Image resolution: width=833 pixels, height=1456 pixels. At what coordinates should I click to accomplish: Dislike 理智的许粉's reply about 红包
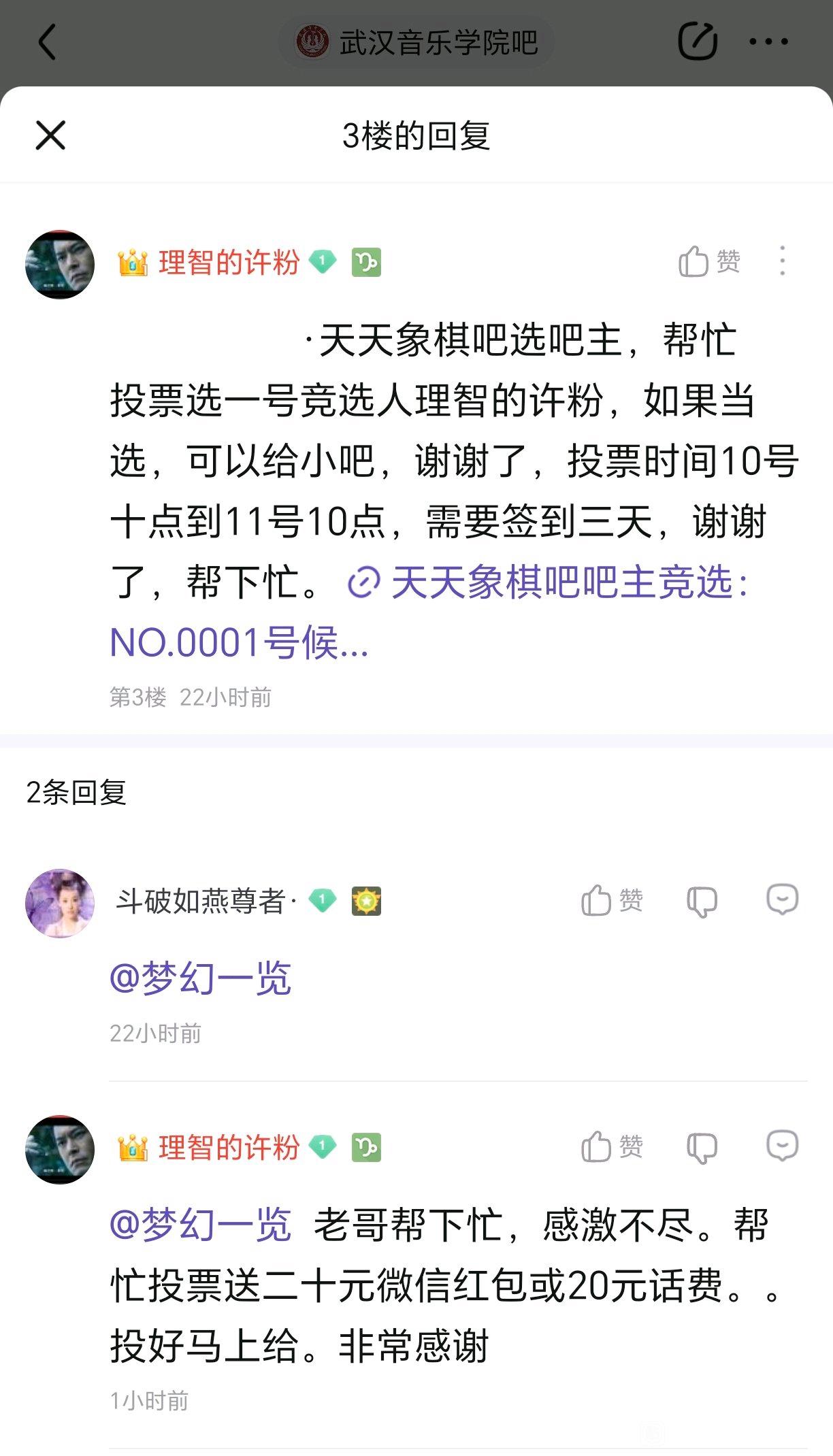(x=702, y=1148)
